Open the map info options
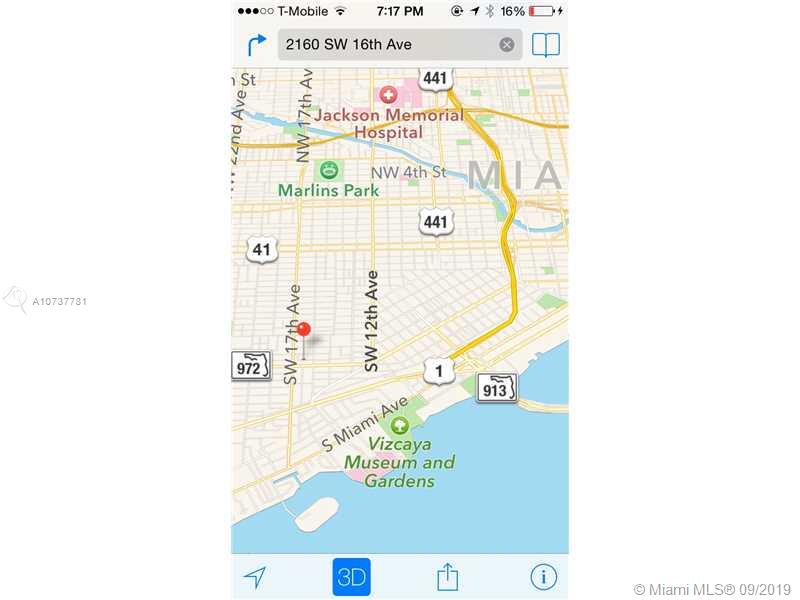The height and width of the screenshot is (600, 800). [543, 577]
